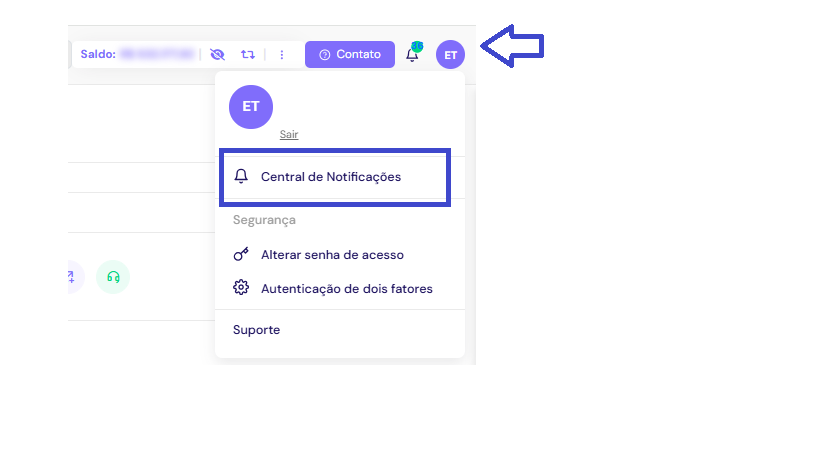This screenshot has width=819, height=460.
Task: Open Autenticação de dois fatores
Action: tap(346, 289)
